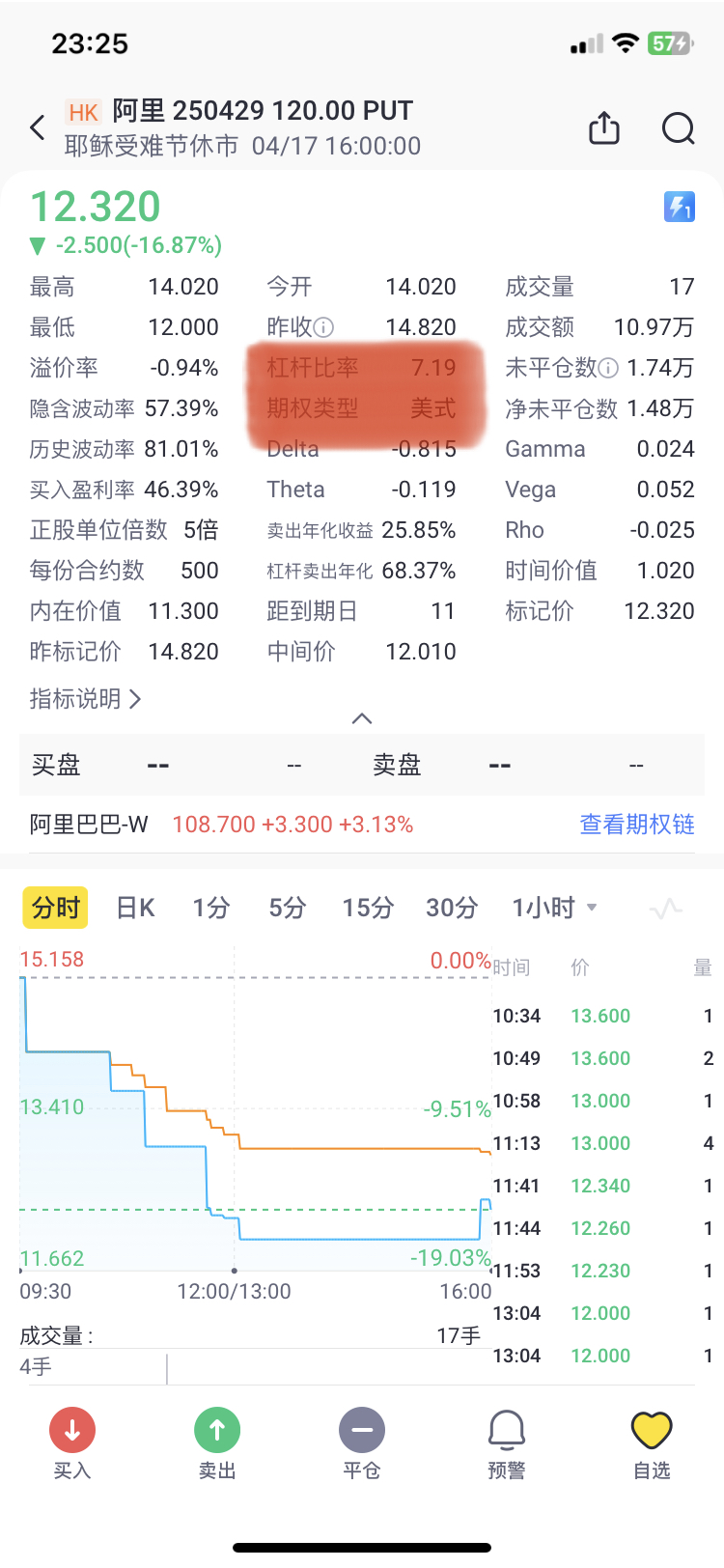Tap the blue lightning quick-trade icon
The width and height of the screenshot is (724, 1568).
point(679,207)
